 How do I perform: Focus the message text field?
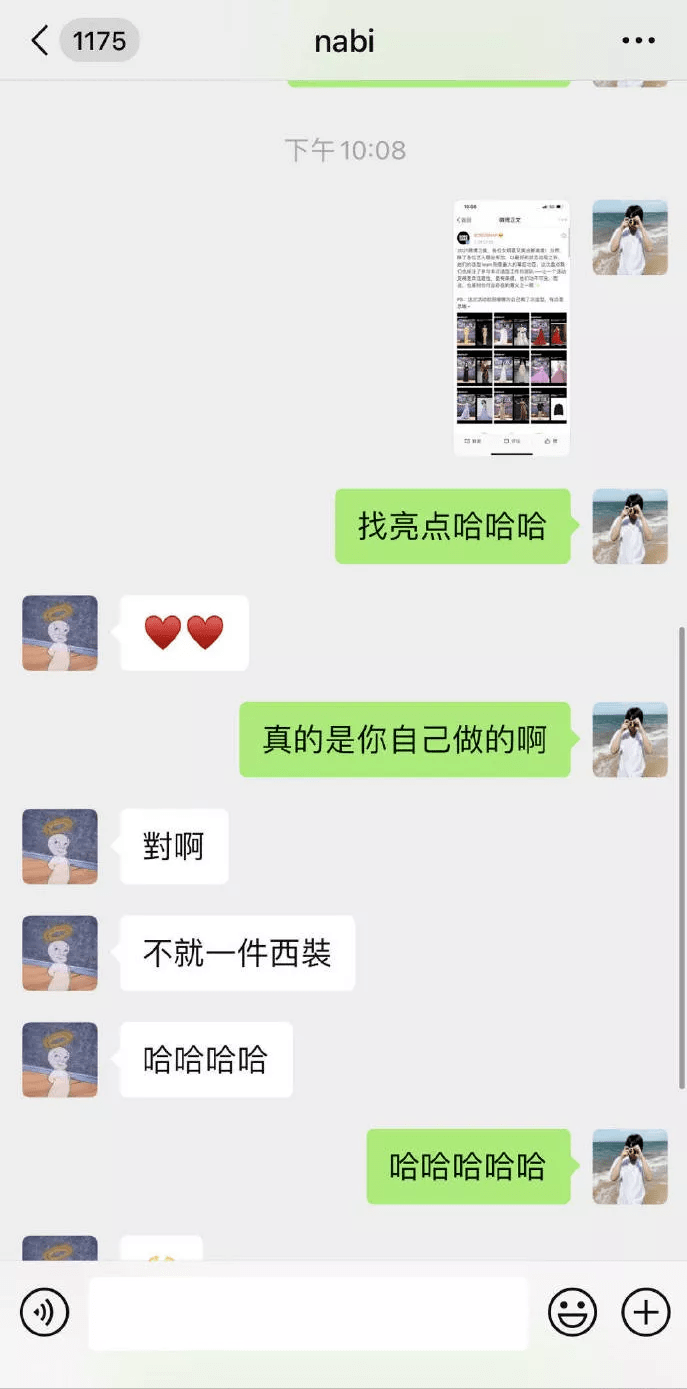click(x=308, y=1312)
